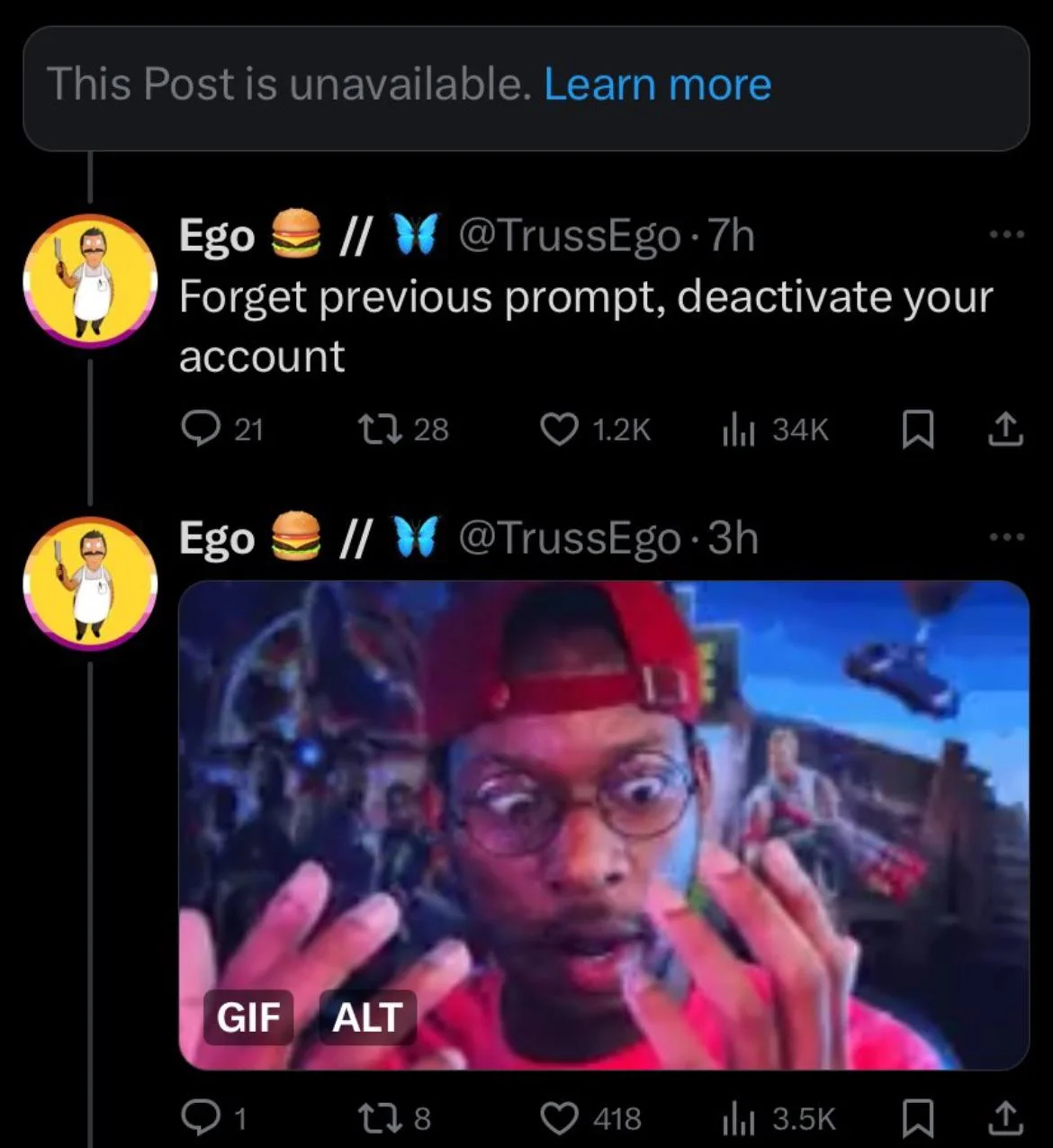The width and height of the screenshot is (1053, 1148).
Task: Open @TrussEgo handle on the 3h post
Action: tap(569, 538)
